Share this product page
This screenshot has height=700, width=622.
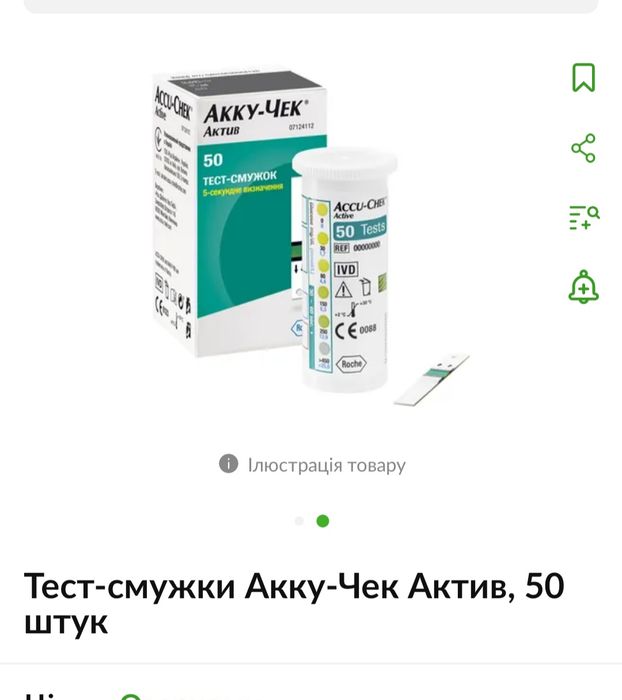pyautogui.click(x=583, y=148)
